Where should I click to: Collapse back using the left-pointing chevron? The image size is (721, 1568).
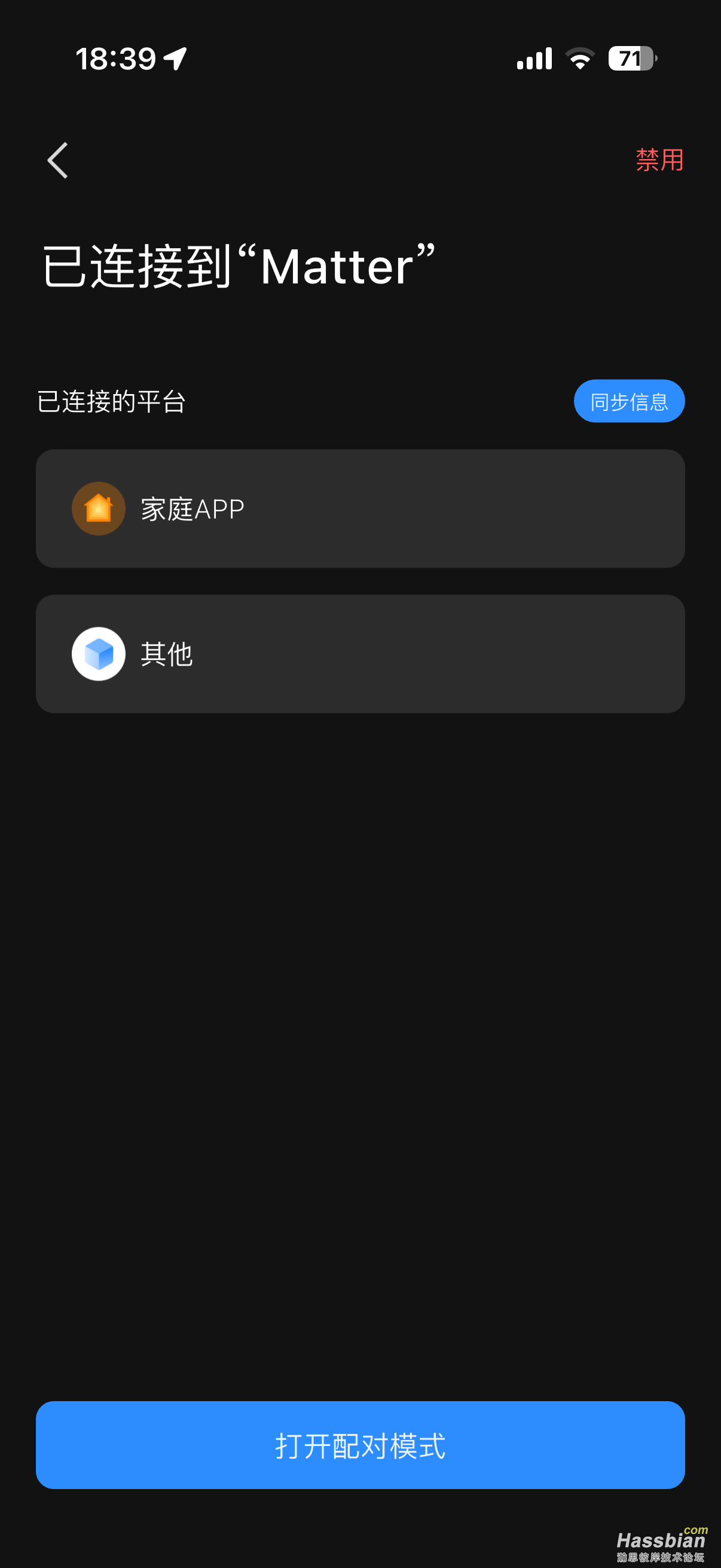pyautogui.click(x=57, y=160)
